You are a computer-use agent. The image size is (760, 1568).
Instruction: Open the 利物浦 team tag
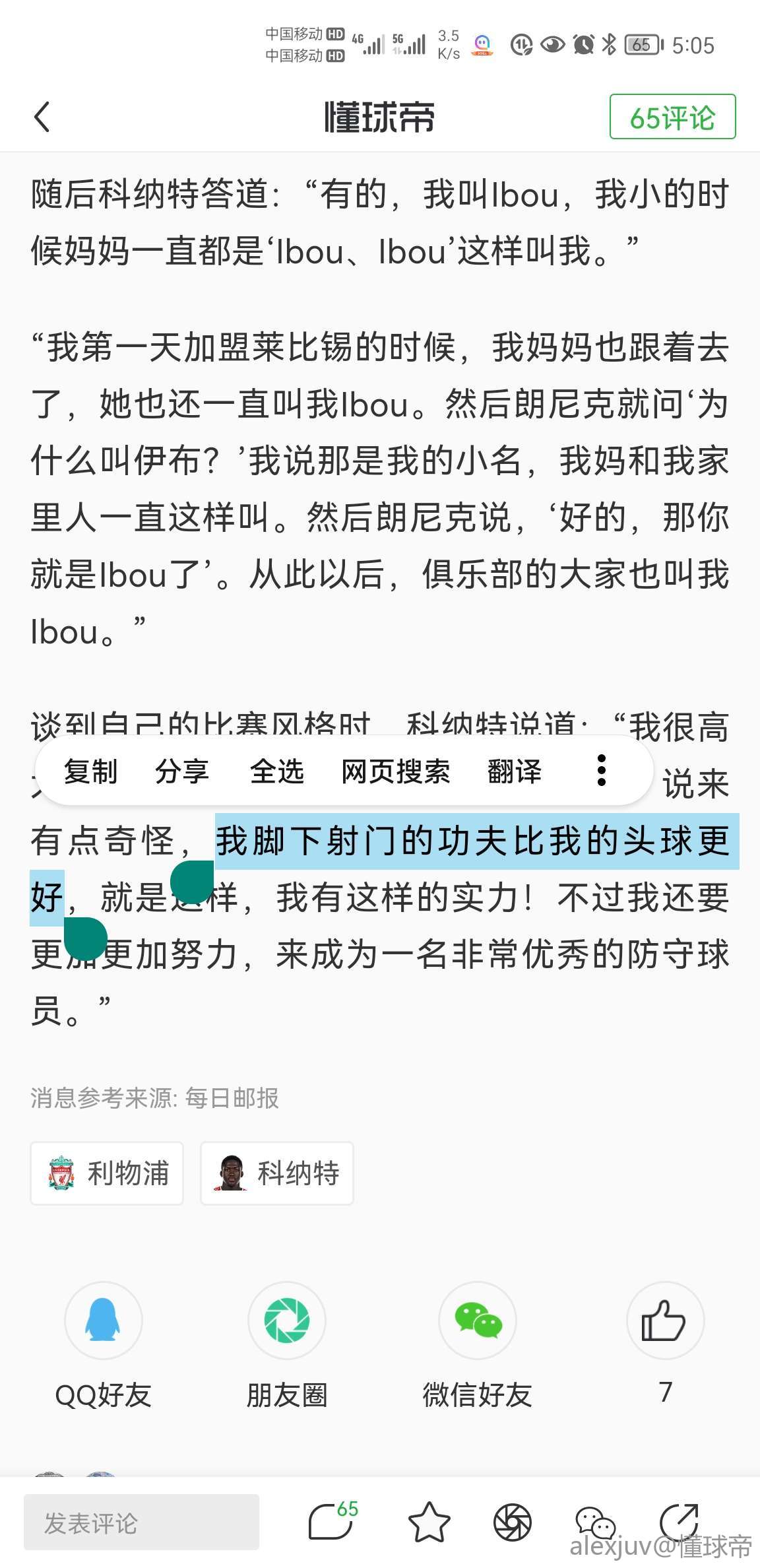click(x=107, y=1173)
